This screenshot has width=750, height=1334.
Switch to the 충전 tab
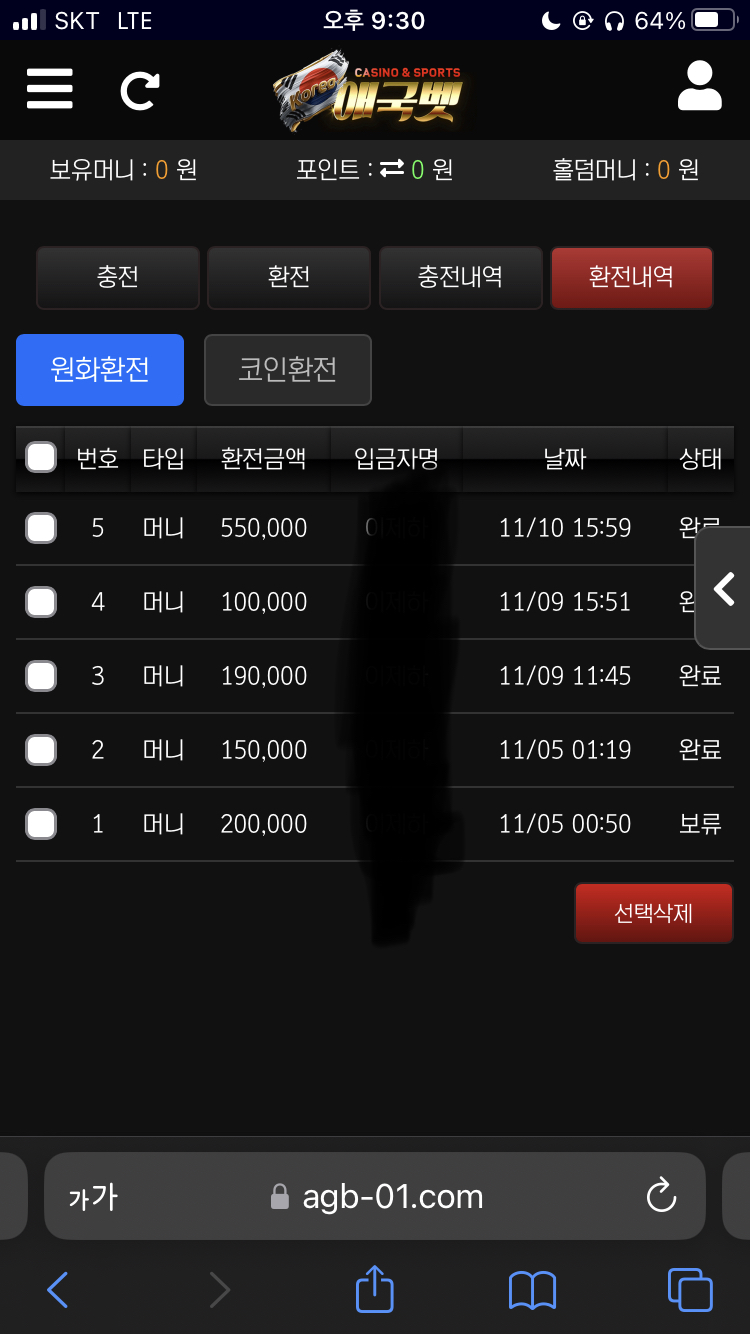(x=118, y=277)
